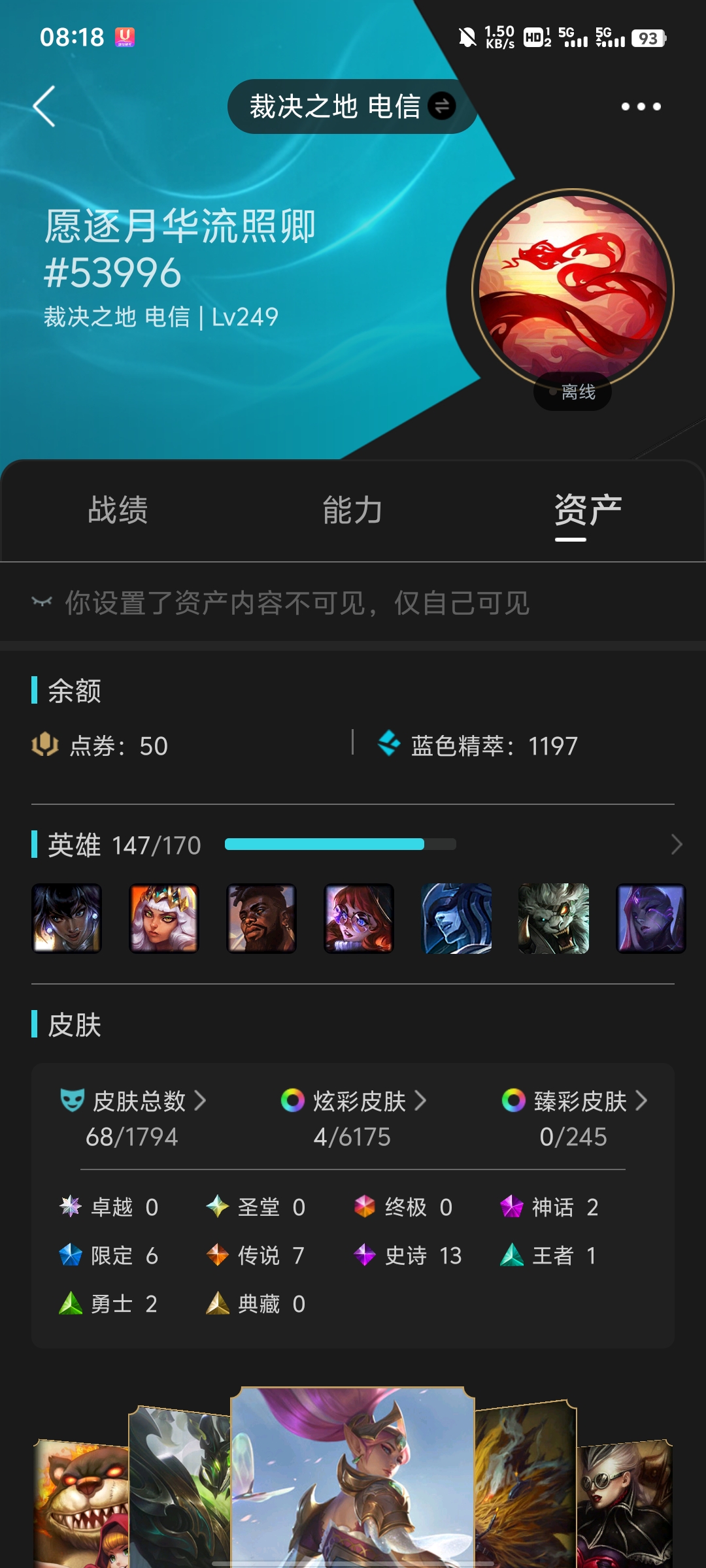The image size is (706, 1568).
Task: Switch to the 能力 tab
Action: [352, 510]
